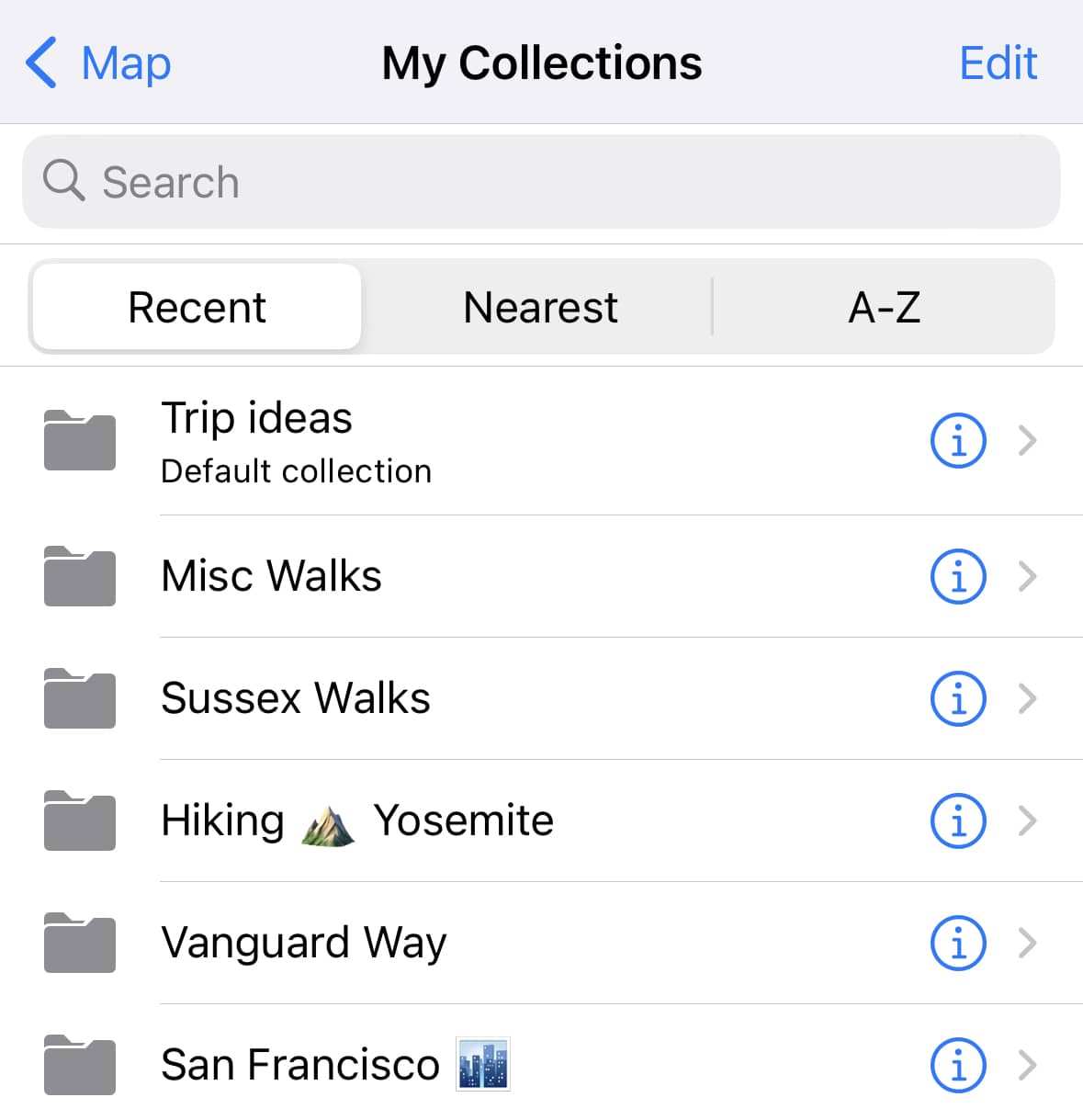Click the San Francisco folder icon

(79, 1065)
